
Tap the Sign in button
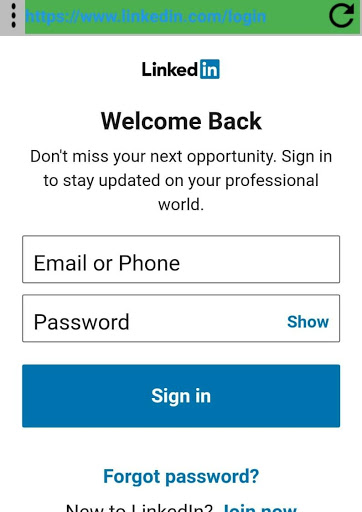(x=181, y=396)
